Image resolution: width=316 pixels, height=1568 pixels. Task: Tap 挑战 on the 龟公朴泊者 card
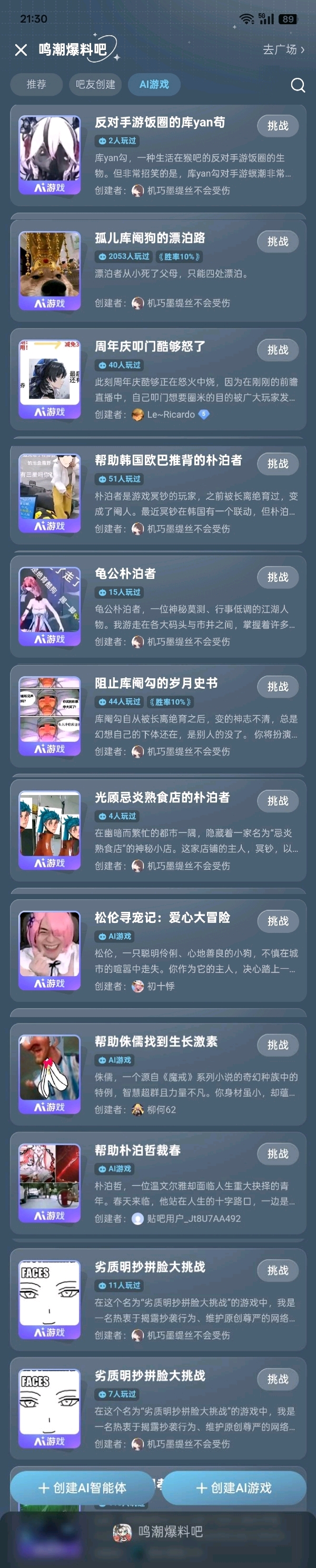[278, 577]
